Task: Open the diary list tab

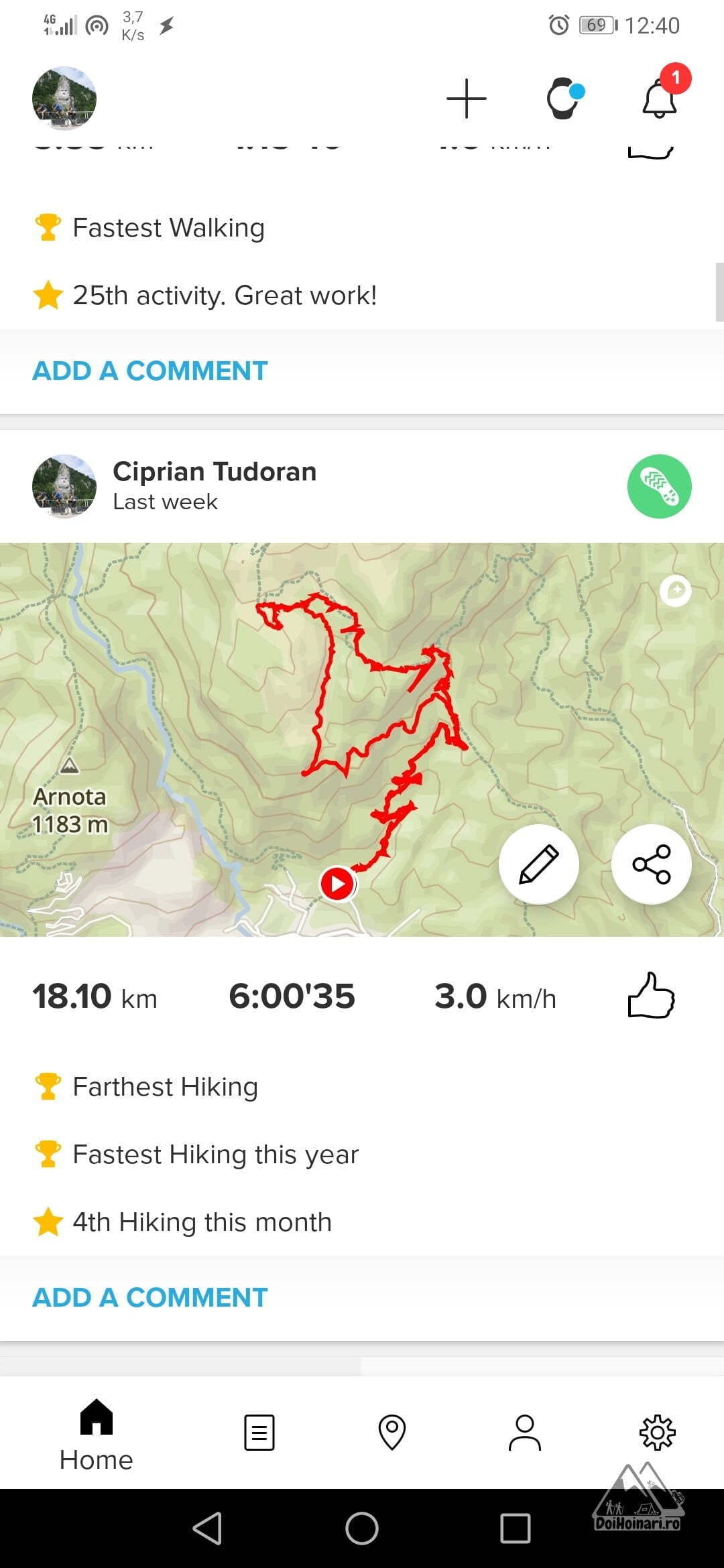Action: click(x=259, y=1433)
